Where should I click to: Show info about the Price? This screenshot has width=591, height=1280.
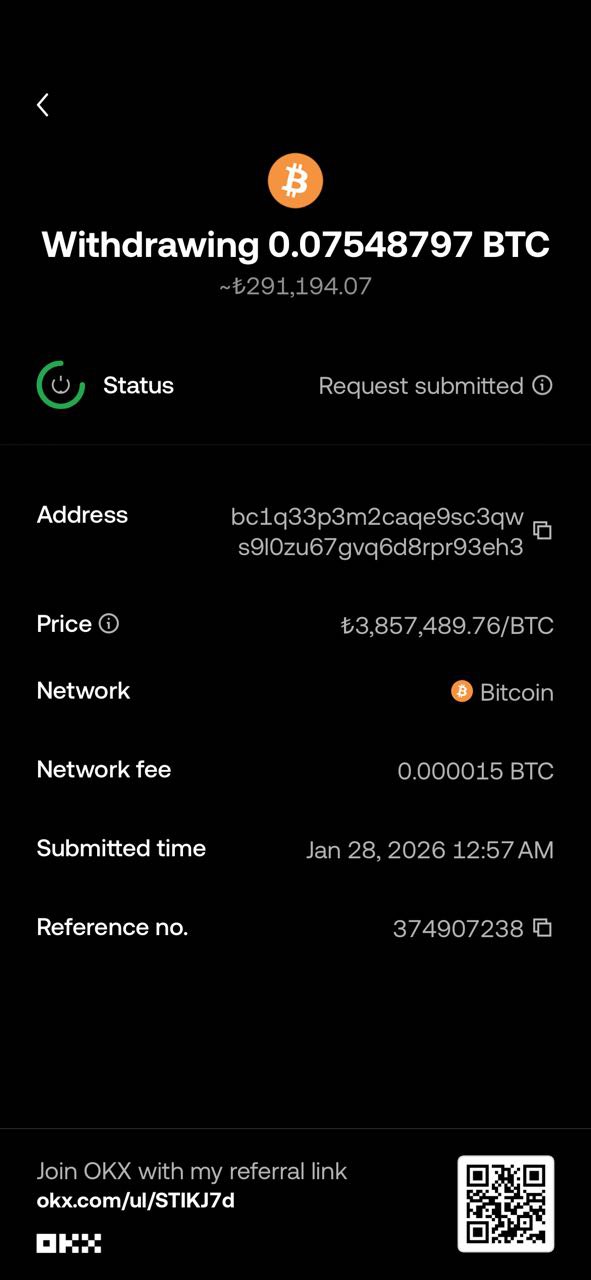(110, 624)
